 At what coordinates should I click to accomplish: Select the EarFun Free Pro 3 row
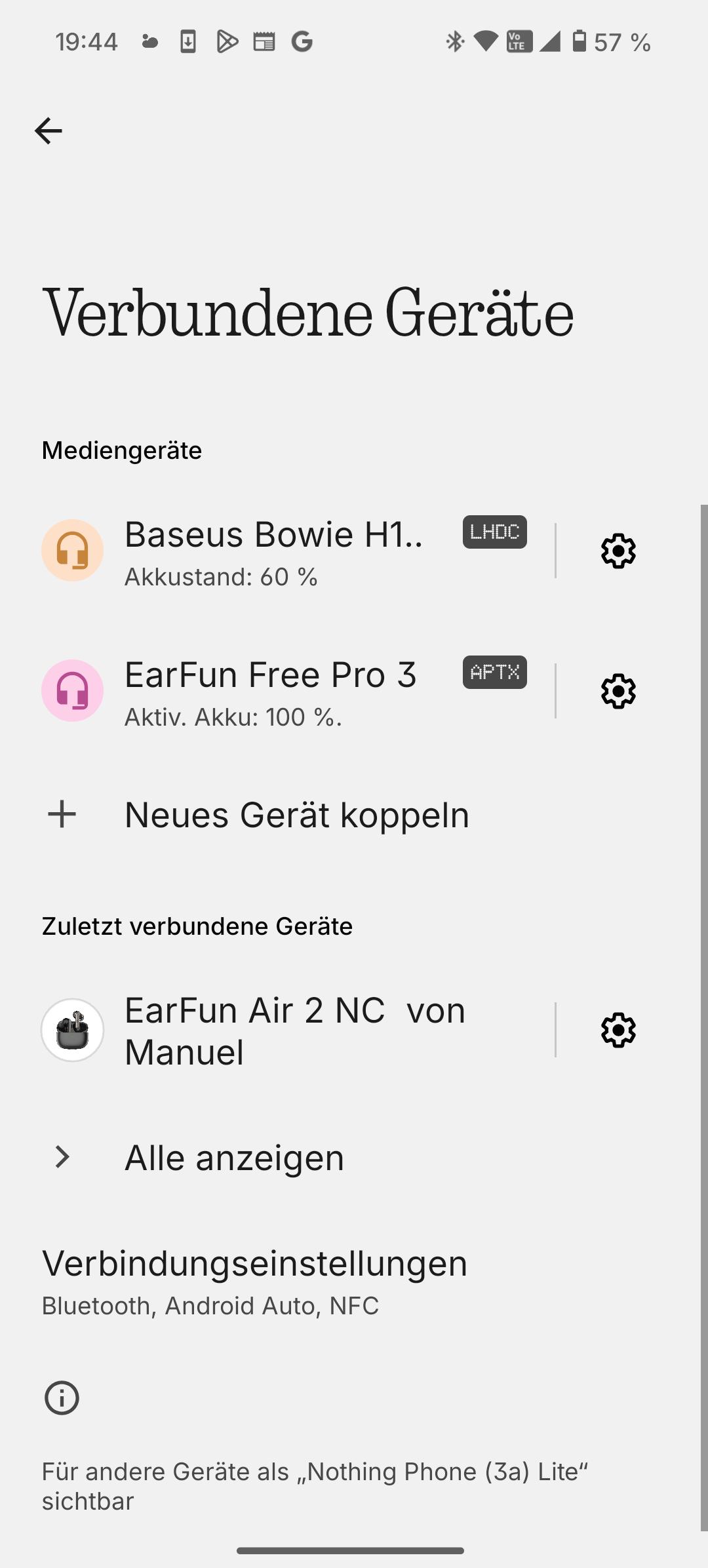pyautogui.click(x=275, y=691)
